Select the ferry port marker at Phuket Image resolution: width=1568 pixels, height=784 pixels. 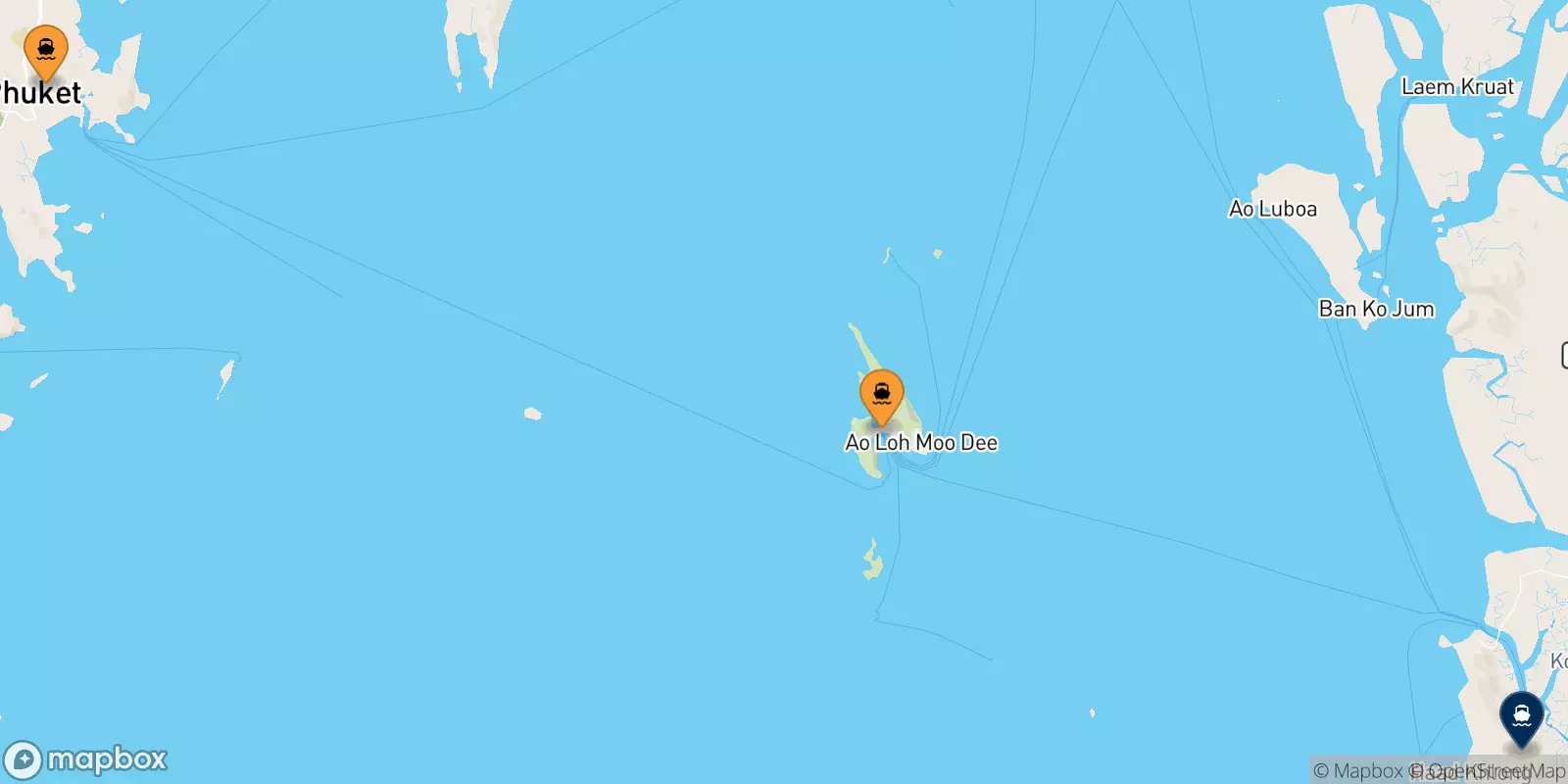(x=45, y=51)
